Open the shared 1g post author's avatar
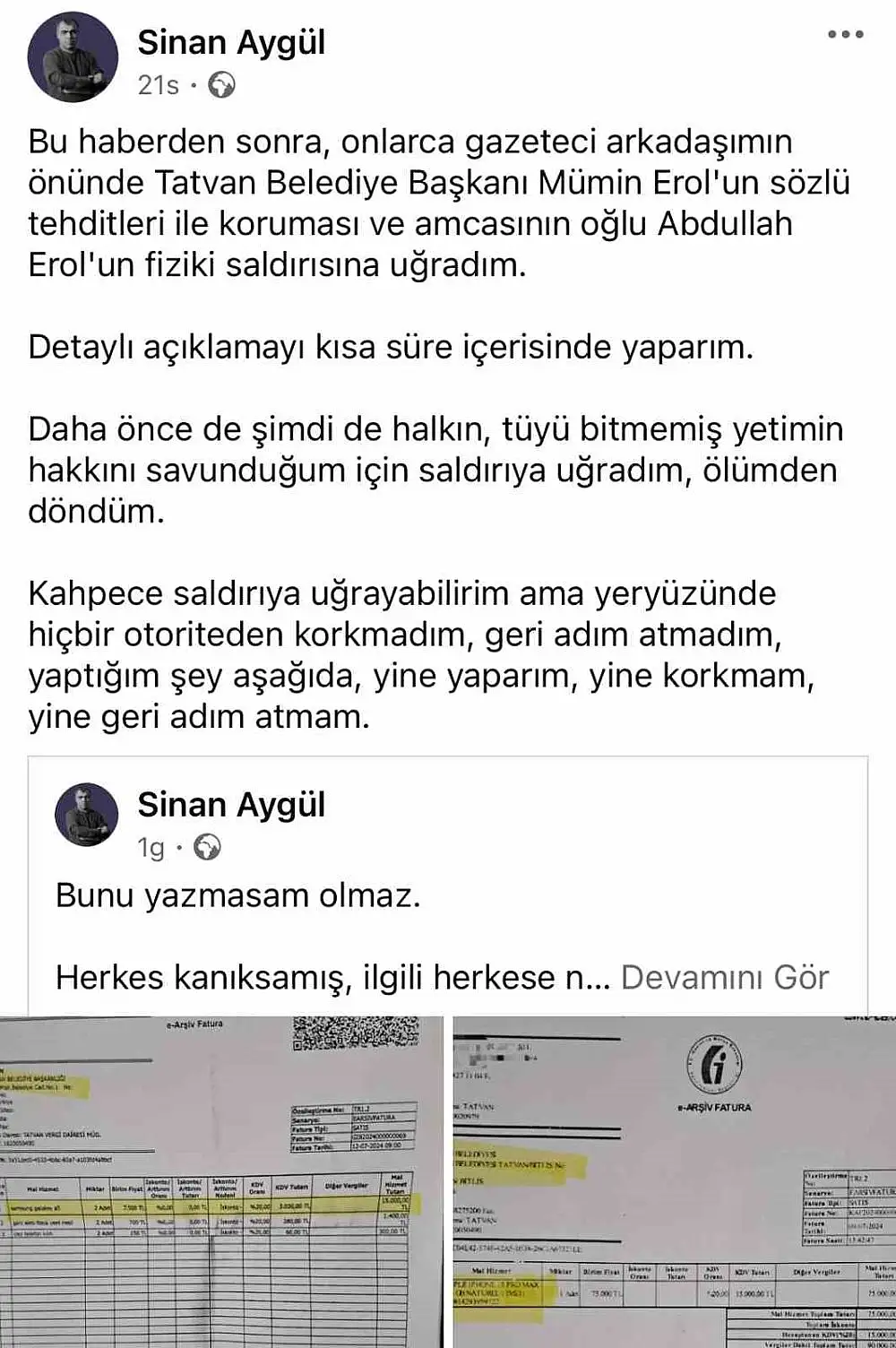The width and height of the screenshot is (896, 1348). pyautogui.click(x=87, y=815)
